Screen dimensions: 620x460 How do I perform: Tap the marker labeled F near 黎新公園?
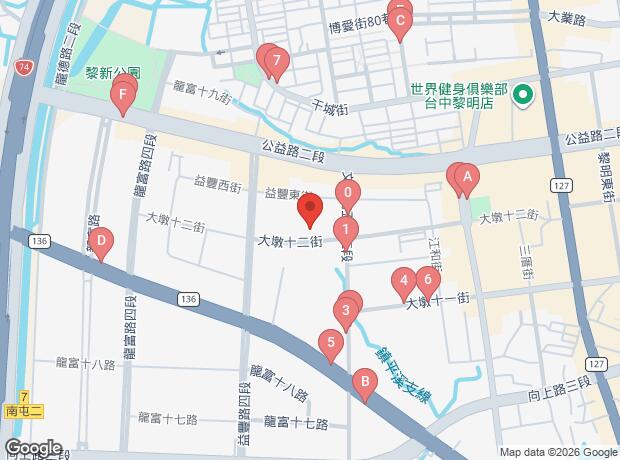(122, 98)
